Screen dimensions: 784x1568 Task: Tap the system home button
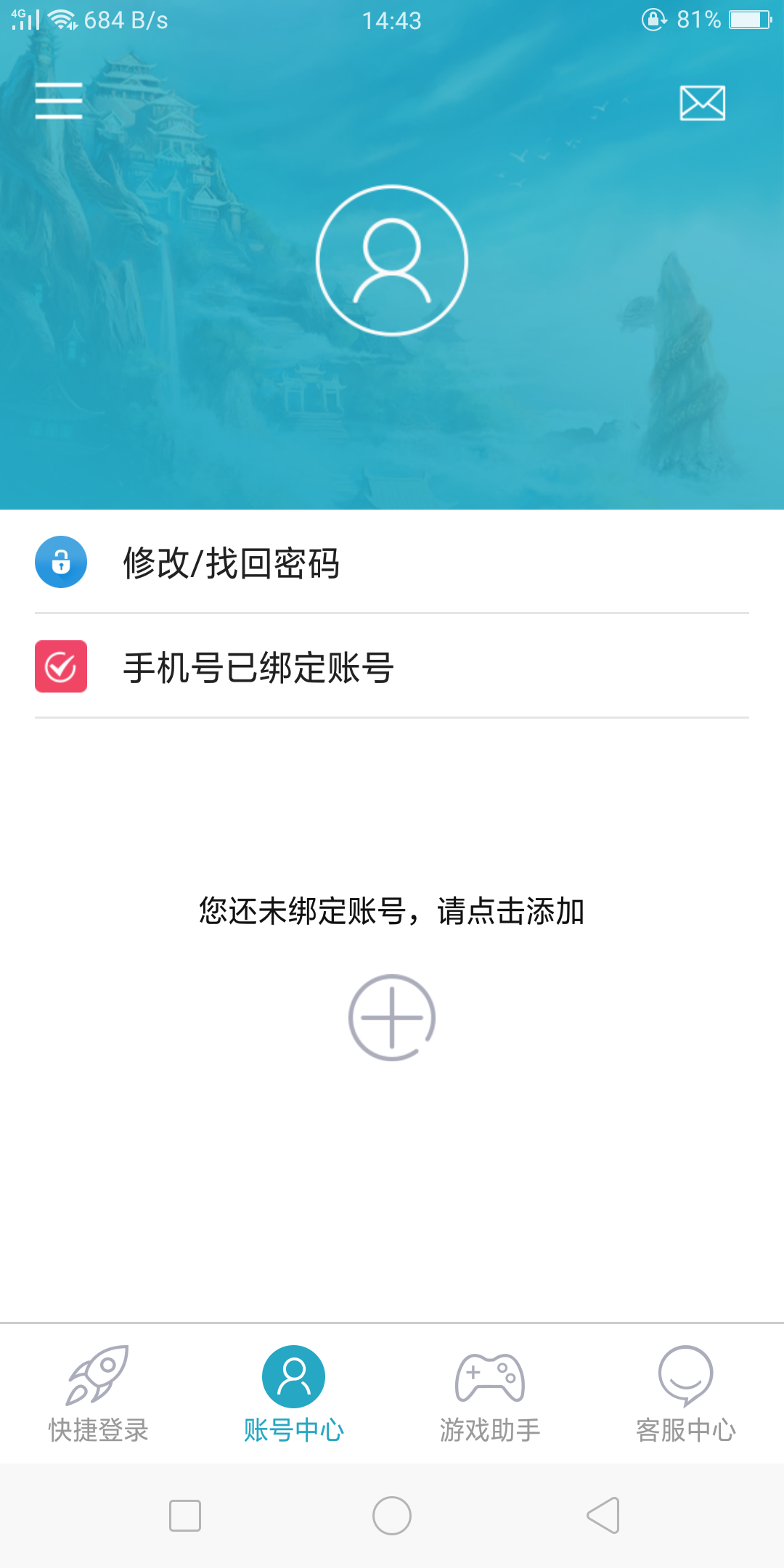(x=392, y=1516)
